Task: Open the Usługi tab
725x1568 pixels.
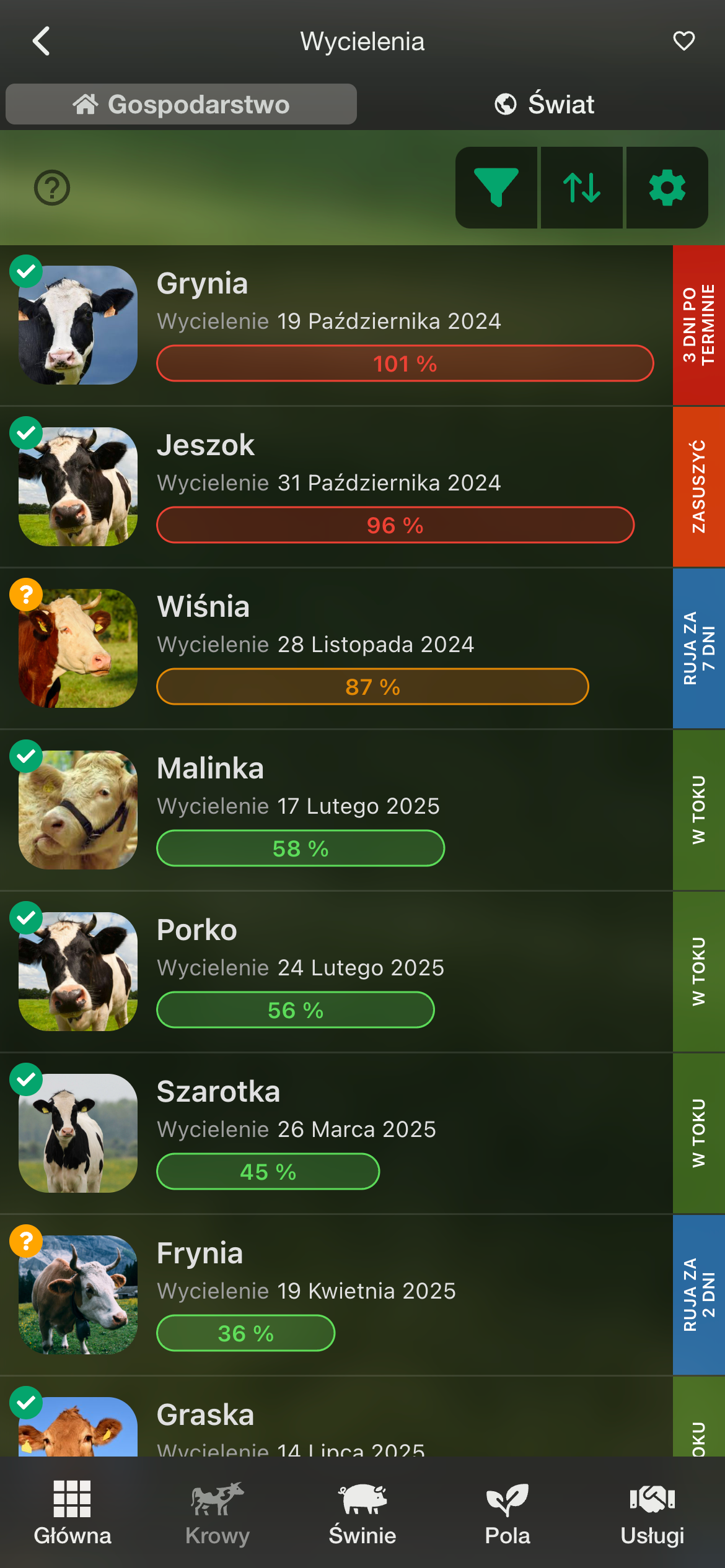Action: click(x=652, y=1513)
